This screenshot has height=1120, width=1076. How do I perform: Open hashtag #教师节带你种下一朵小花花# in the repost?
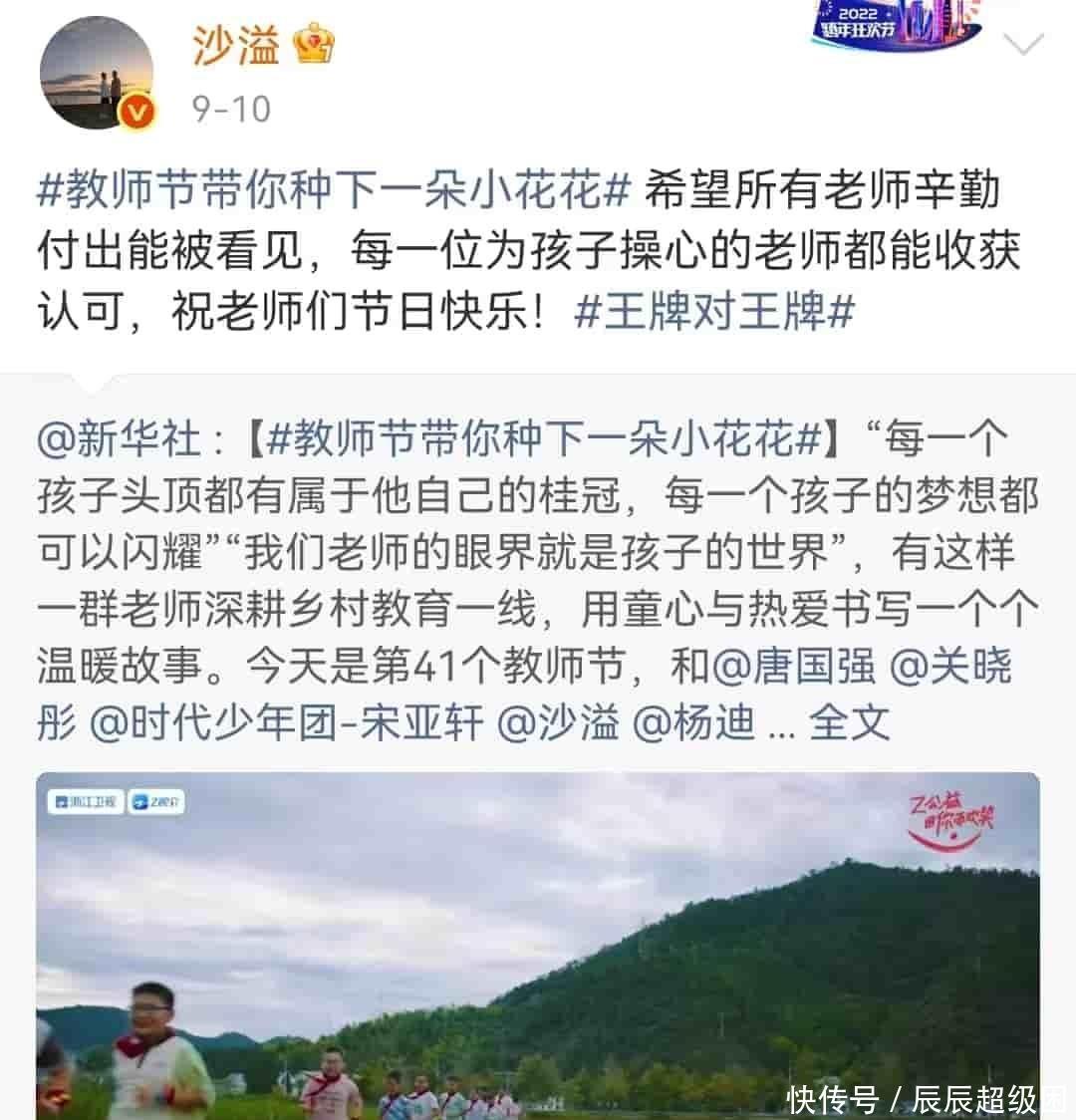(546, 438)
